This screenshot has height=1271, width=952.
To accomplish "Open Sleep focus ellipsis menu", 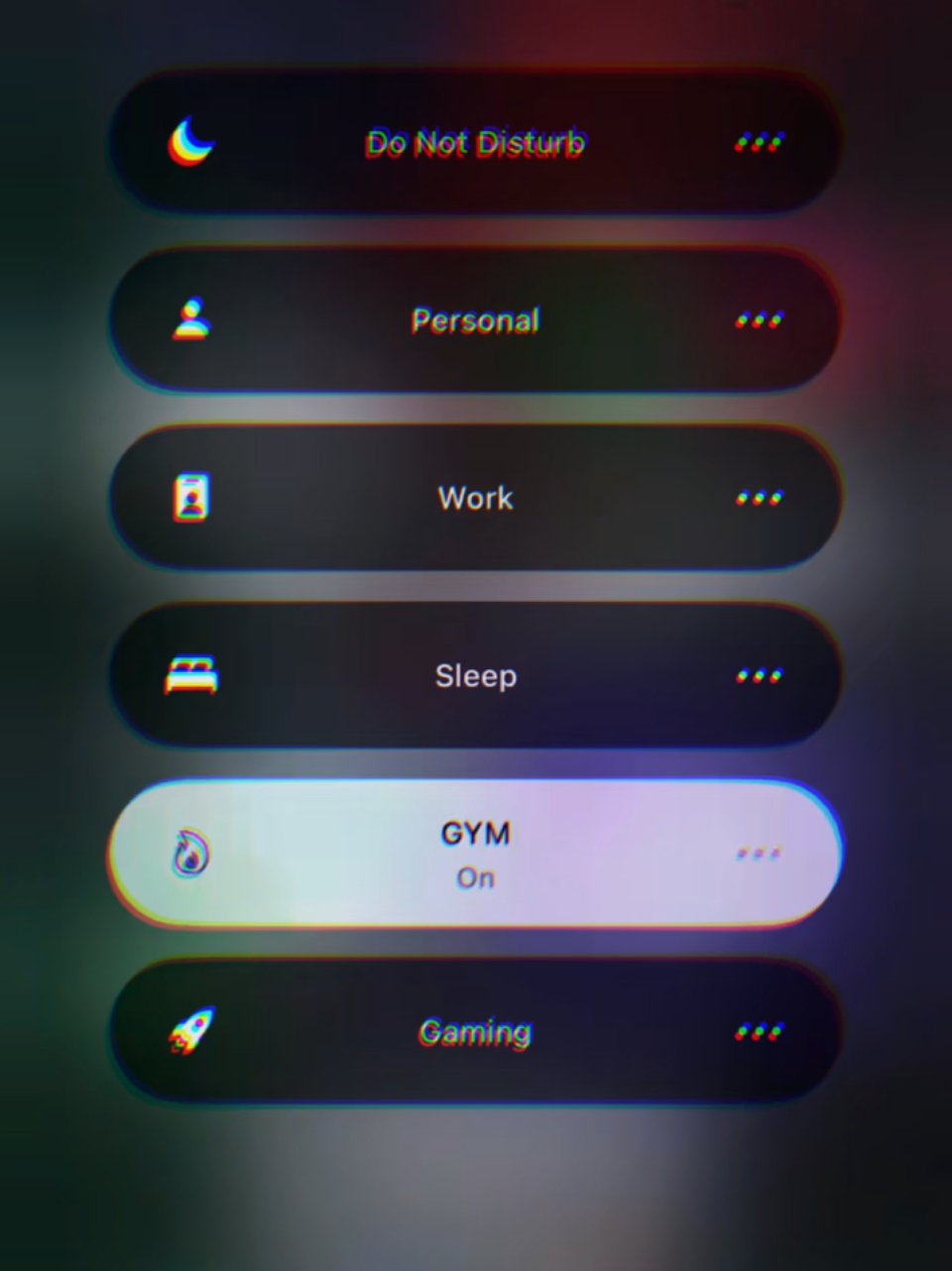I will (x=759, y=676).
